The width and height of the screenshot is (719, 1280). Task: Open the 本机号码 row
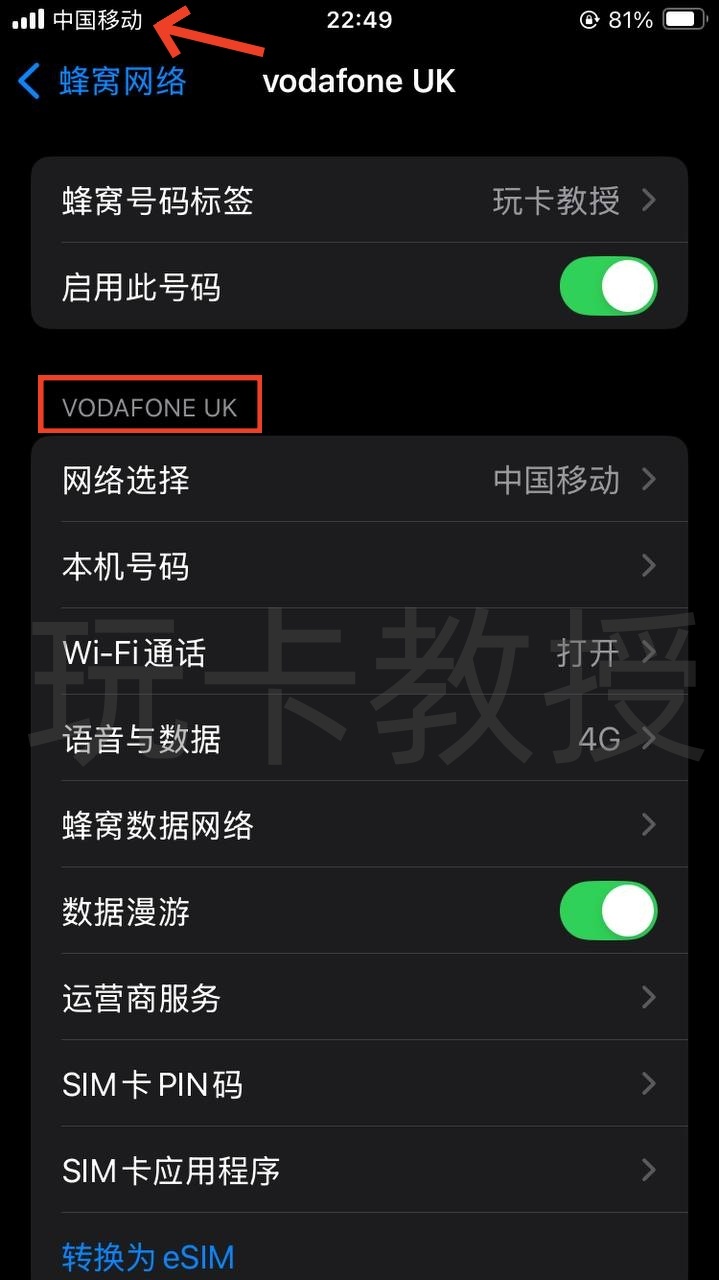[x=359, y=567]
